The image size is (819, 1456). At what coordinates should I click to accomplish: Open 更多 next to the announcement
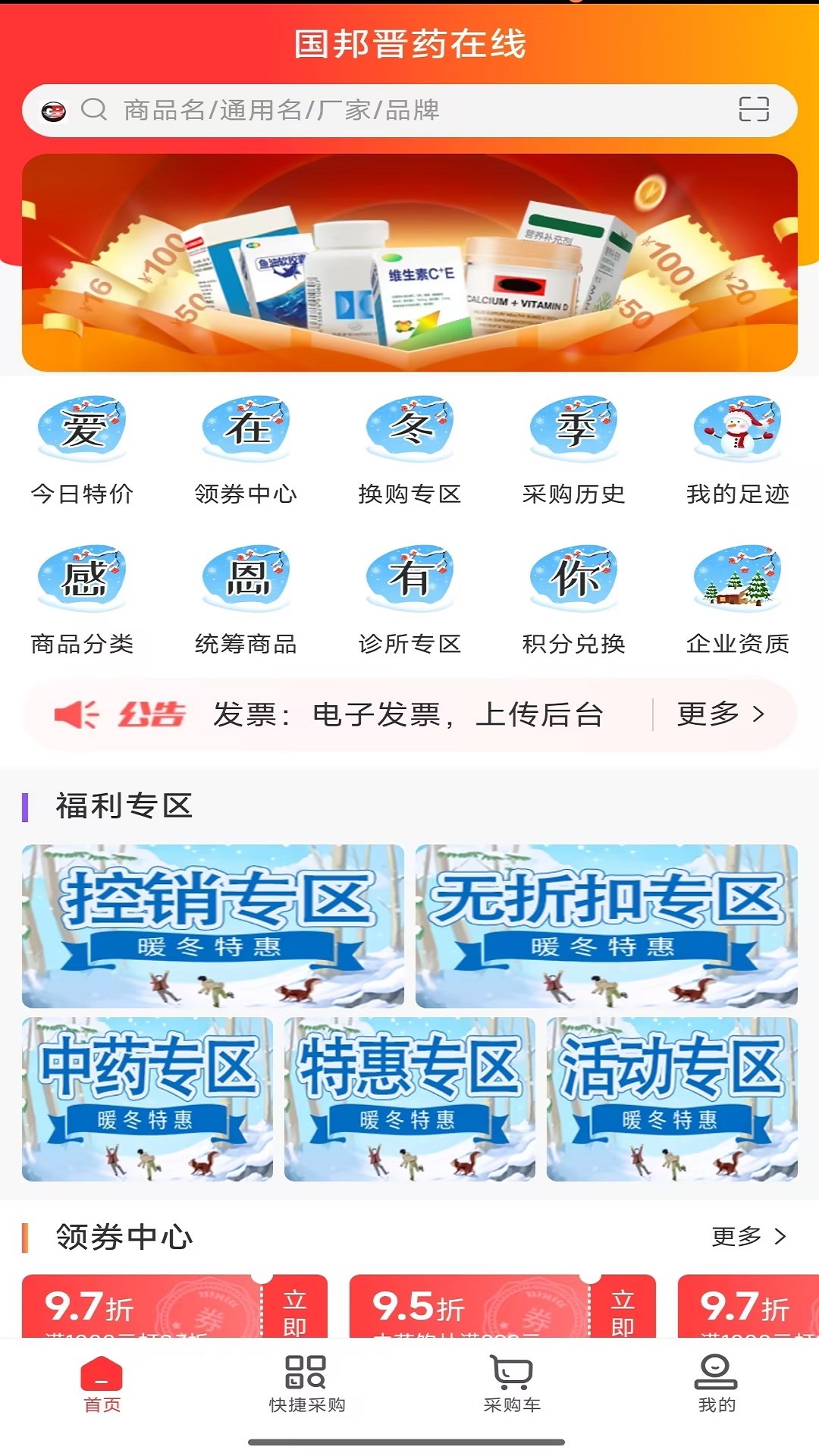tap(719, 714)
